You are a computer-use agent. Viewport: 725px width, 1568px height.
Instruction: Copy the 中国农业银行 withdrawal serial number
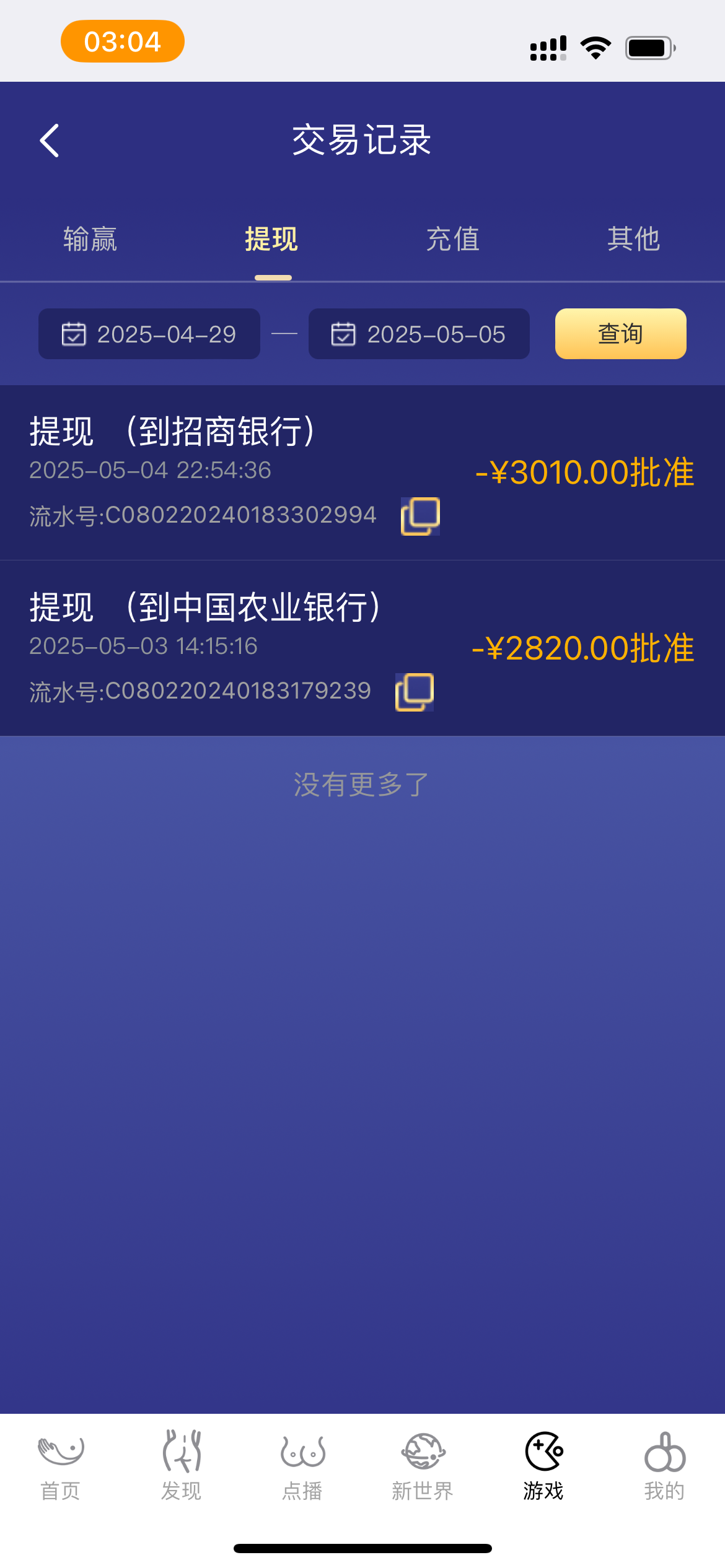415,693
